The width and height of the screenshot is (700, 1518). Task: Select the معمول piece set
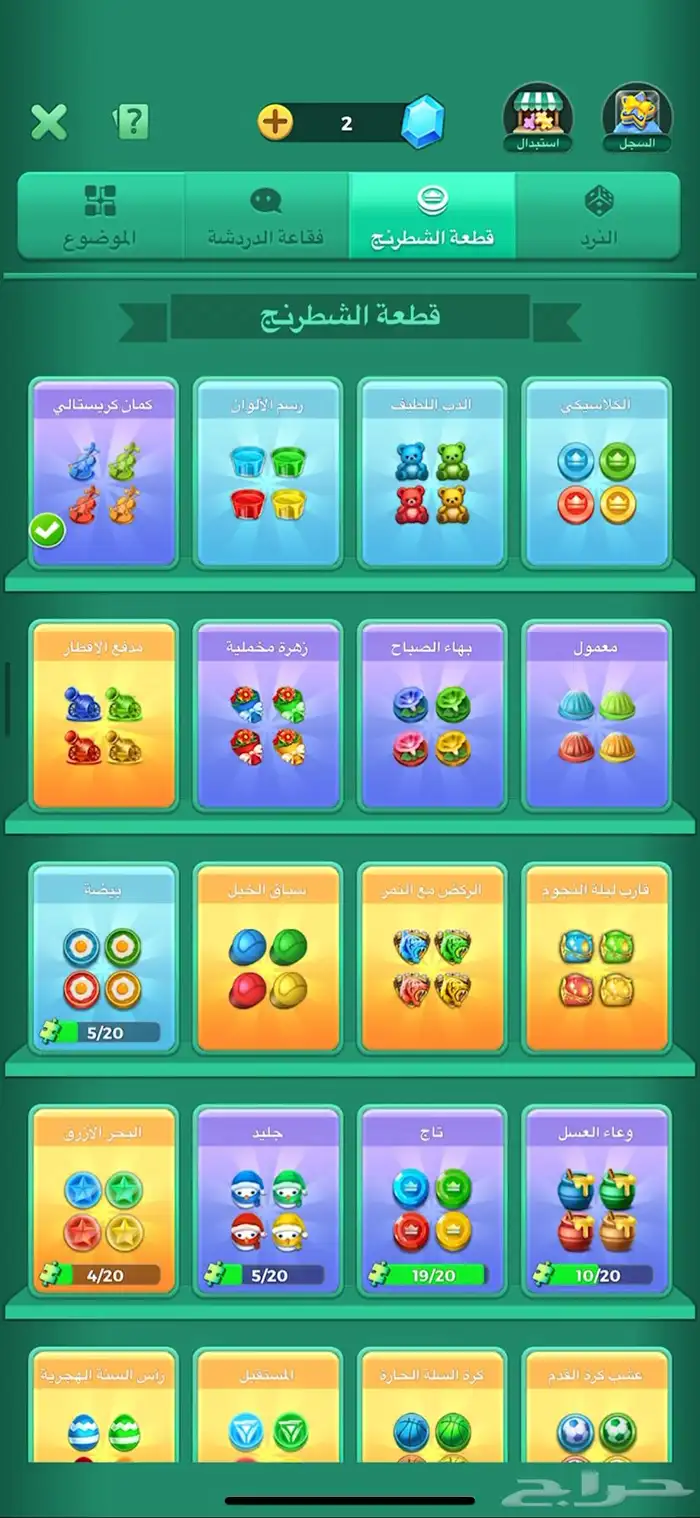(x=596, y=715)
